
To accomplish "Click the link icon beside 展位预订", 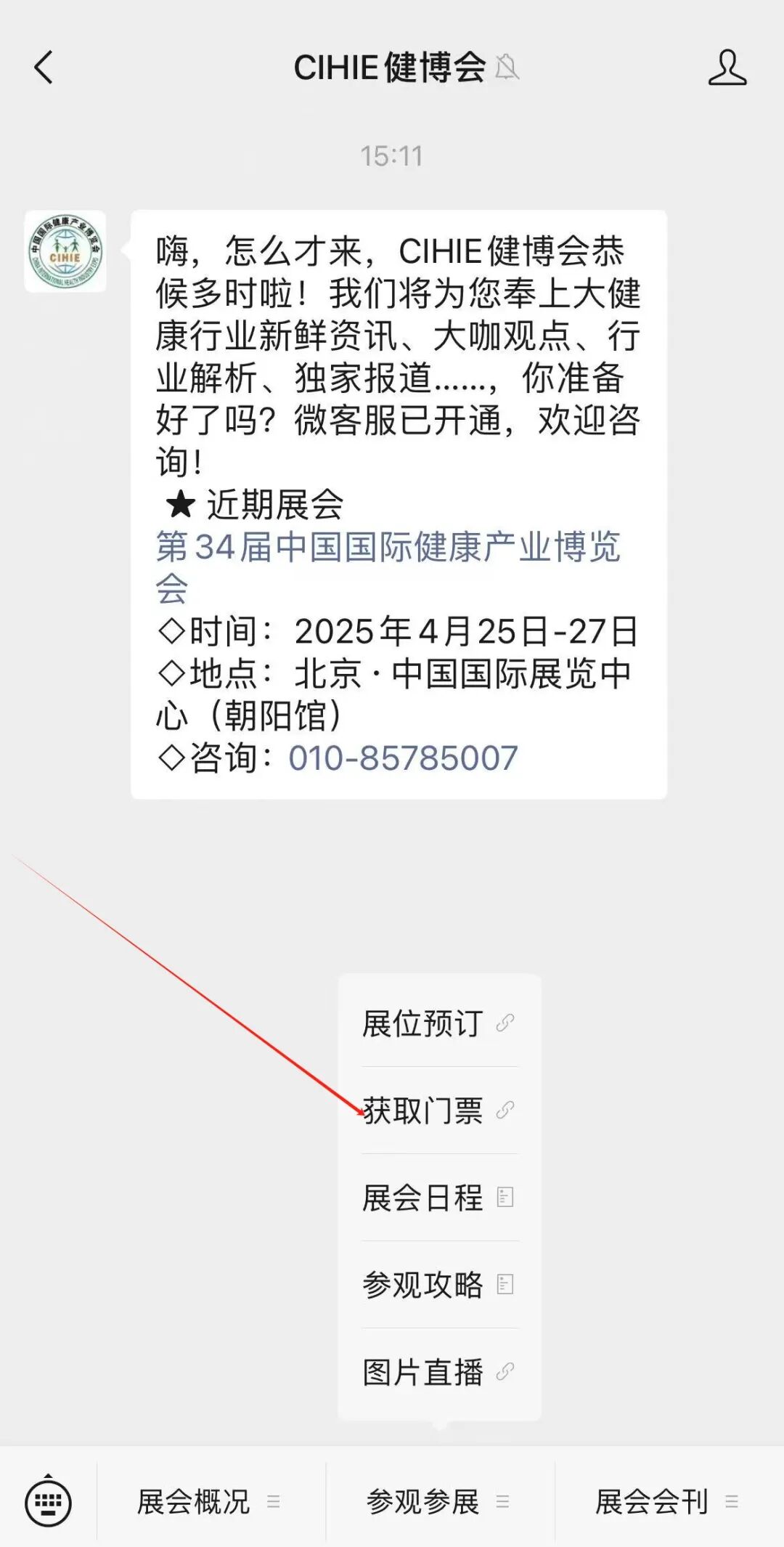I will click(x=506, y=1021).
